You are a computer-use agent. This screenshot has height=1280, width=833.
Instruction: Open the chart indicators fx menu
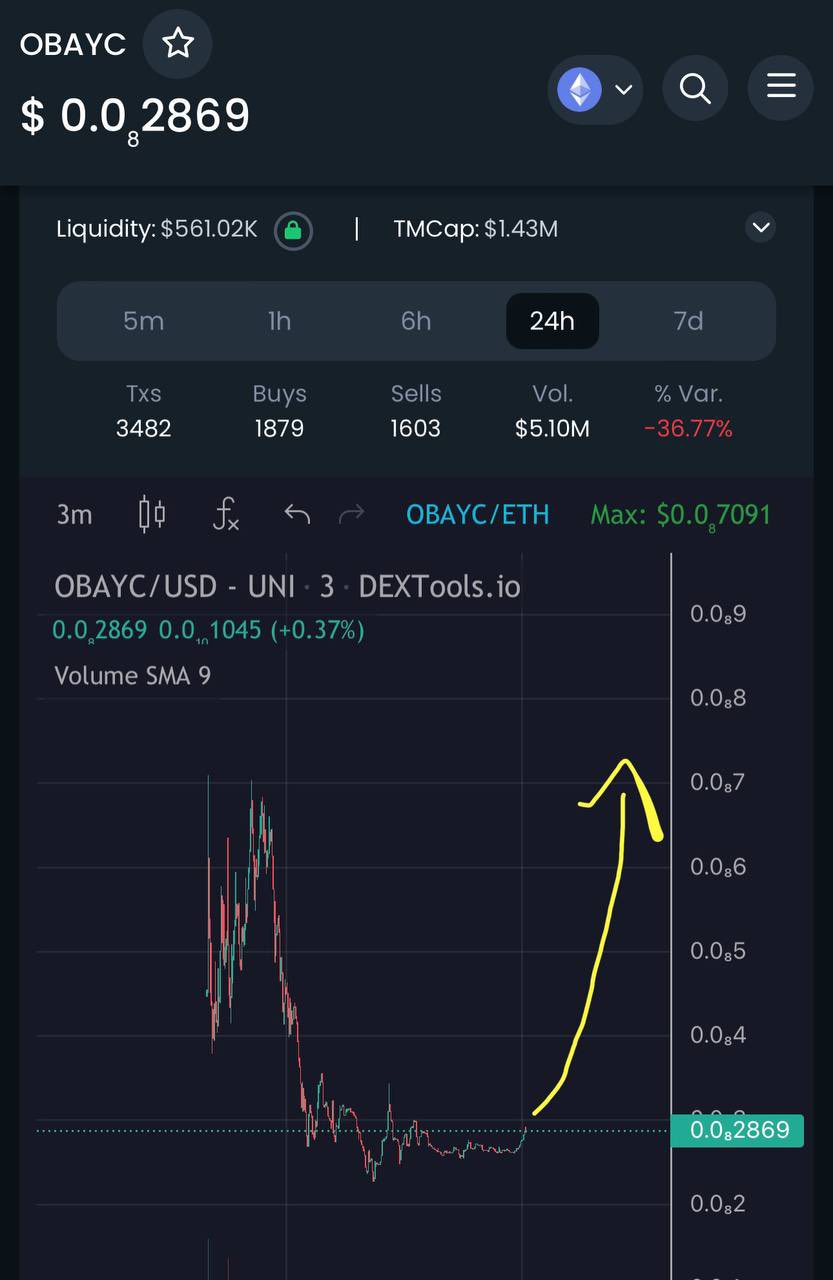coord(226,515)
